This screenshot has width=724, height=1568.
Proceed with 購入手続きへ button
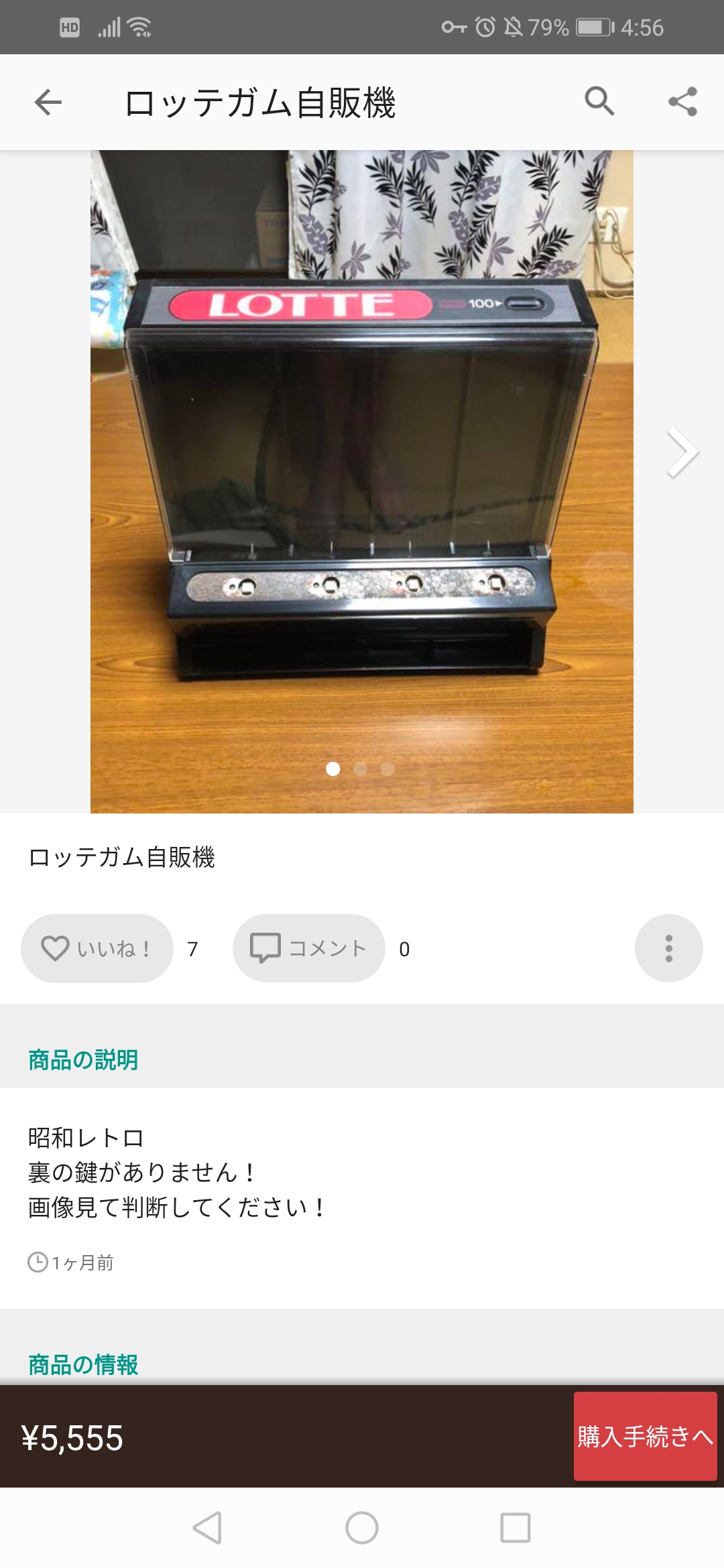pyautogui.click(x=645, y=1436)
